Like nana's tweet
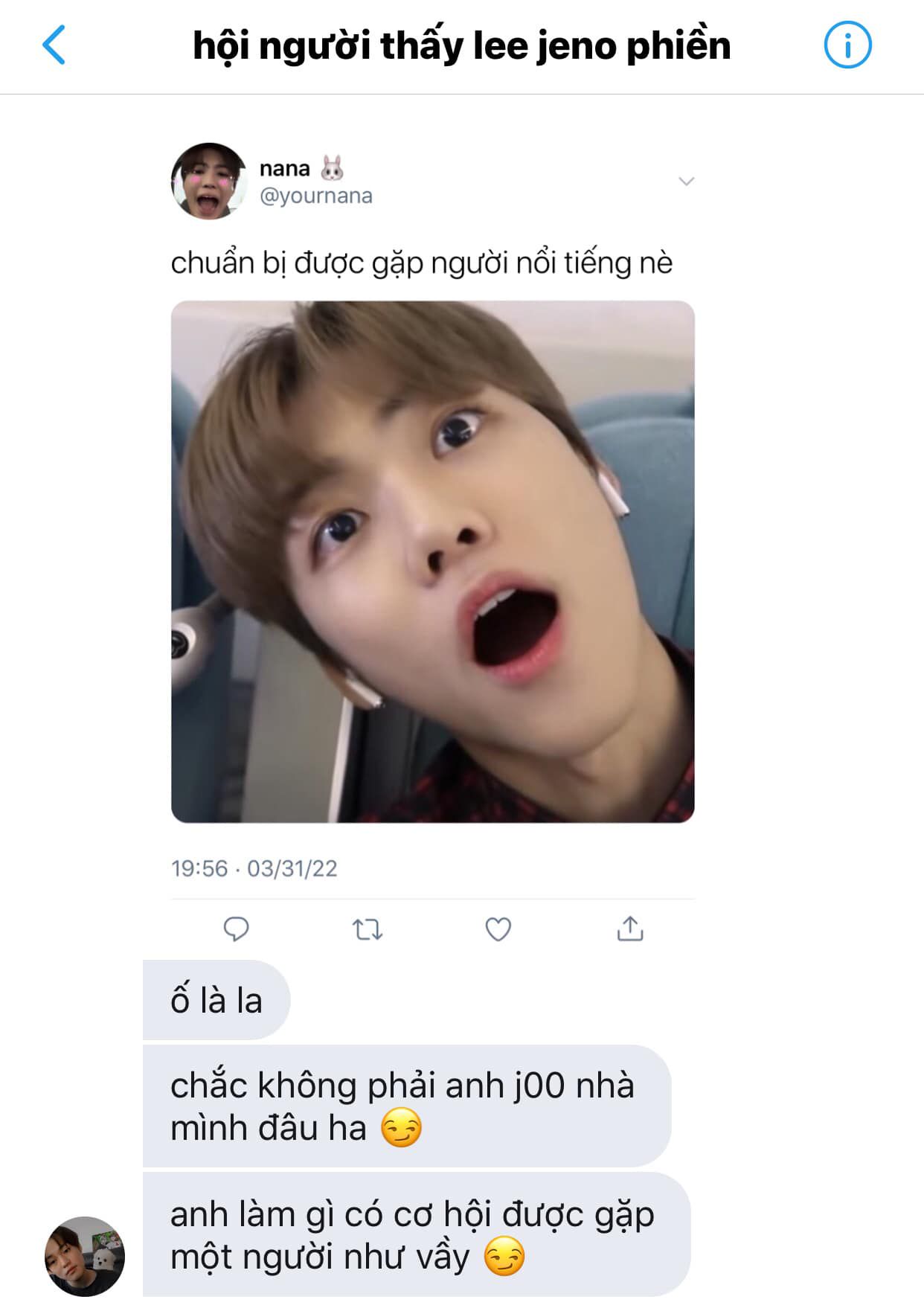This screenshot has width=924, height=1311. tap(498, 929)
